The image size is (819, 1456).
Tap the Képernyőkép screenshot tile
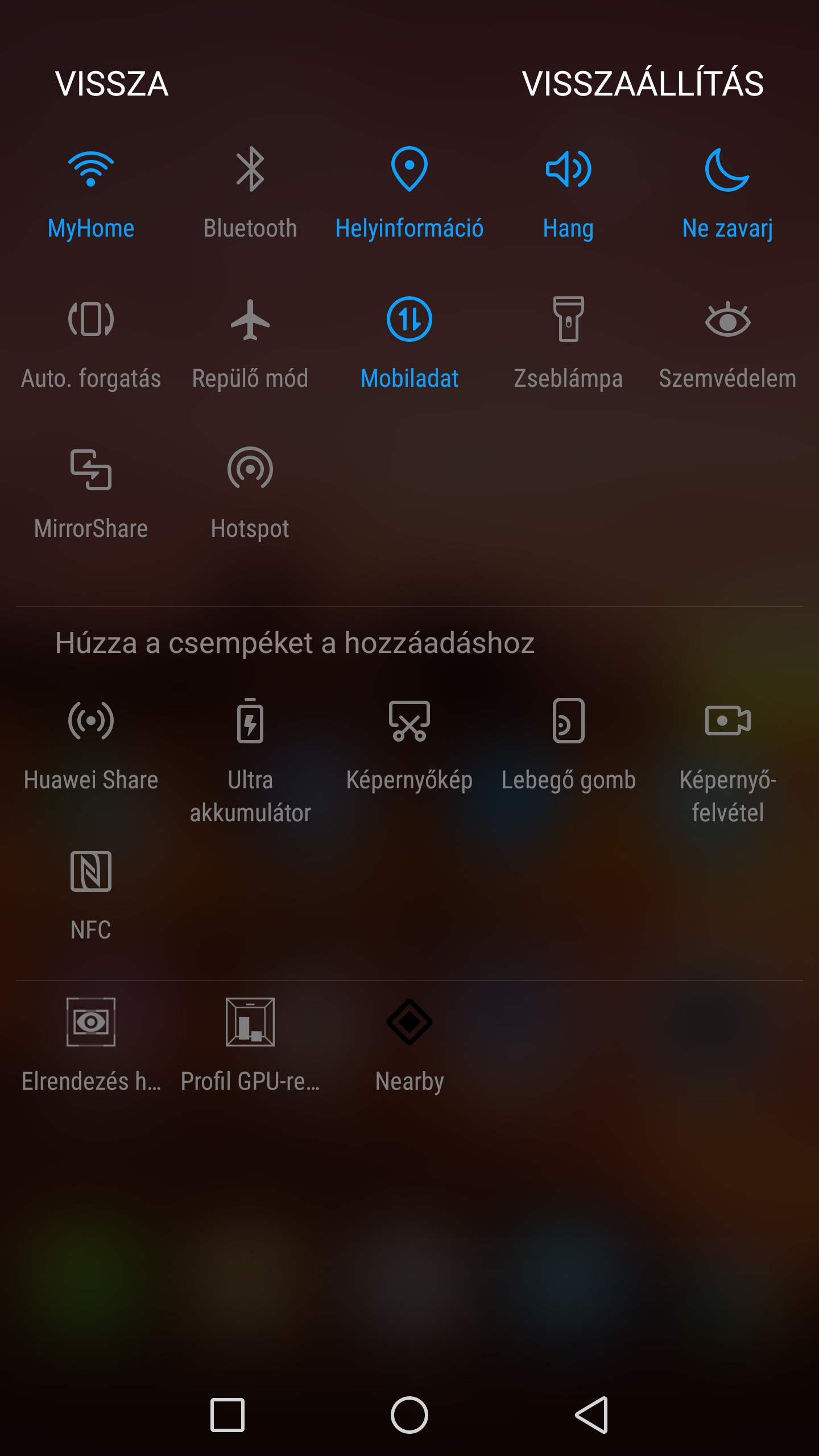tap(409, 721)
